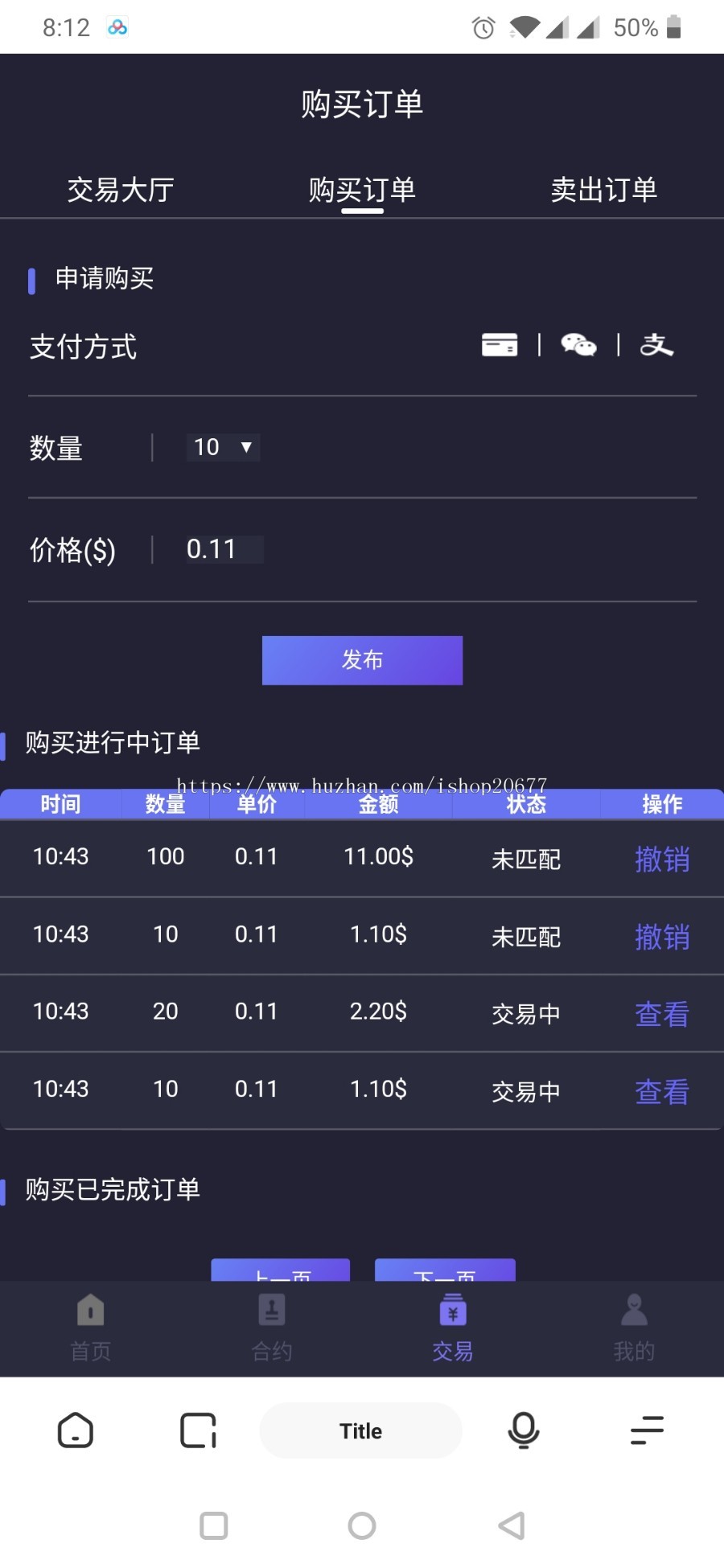The image size is (724, 1568).
Task: Tap the Title address bar field
Action: tap(360, 1431)
